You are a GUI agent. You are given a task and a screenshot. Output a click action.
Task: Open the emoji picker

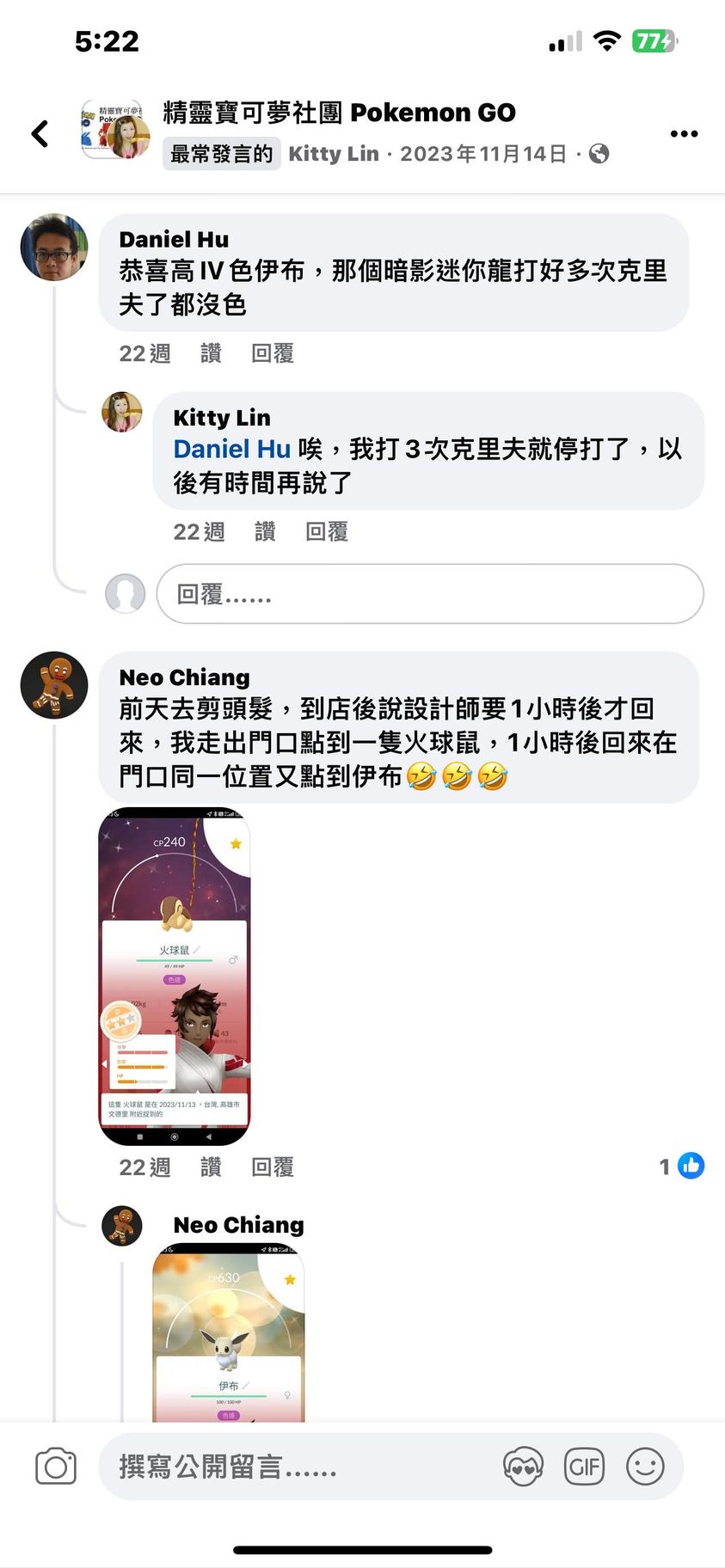[645, 1467]
